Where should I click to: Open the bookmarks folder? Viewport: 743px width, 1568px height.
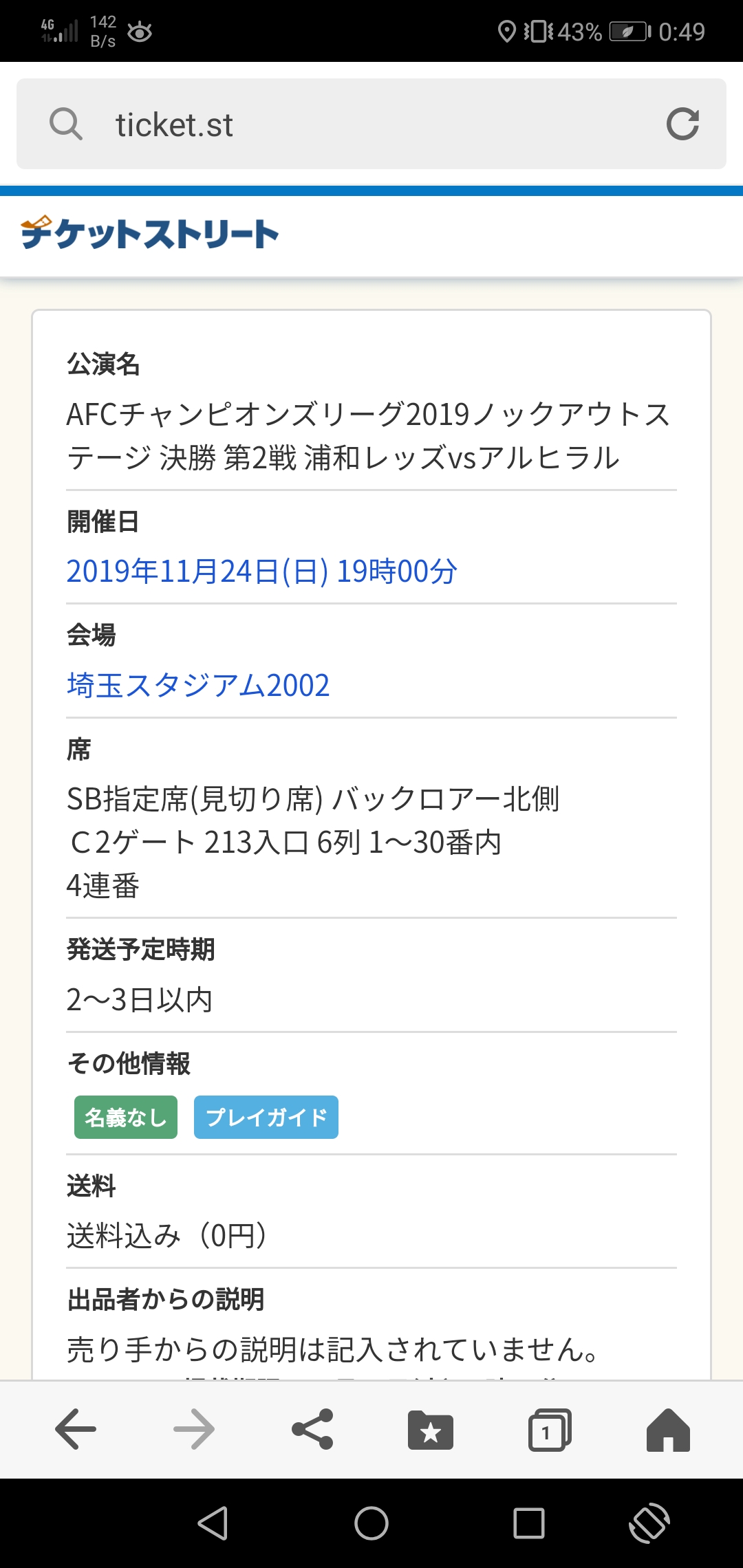click(x=431, y=1430)
